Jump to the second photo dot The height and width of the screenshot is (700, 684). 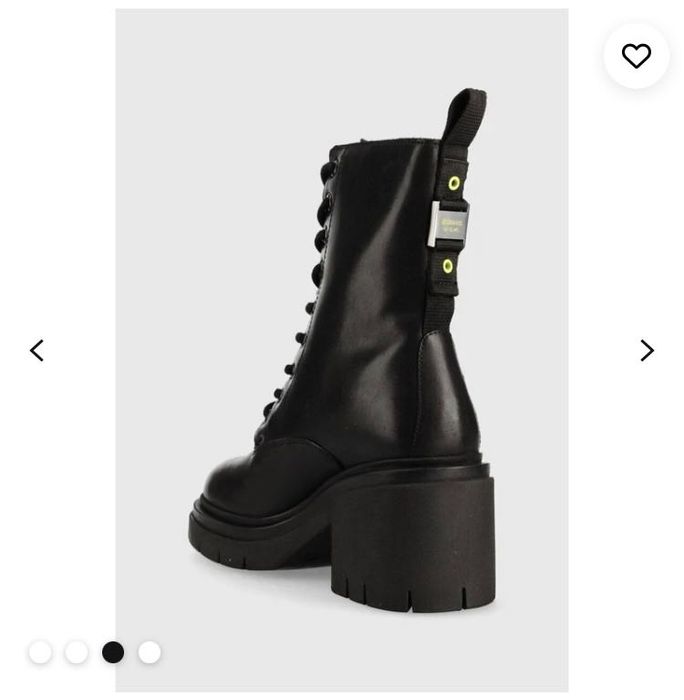(x=77, y=652)
